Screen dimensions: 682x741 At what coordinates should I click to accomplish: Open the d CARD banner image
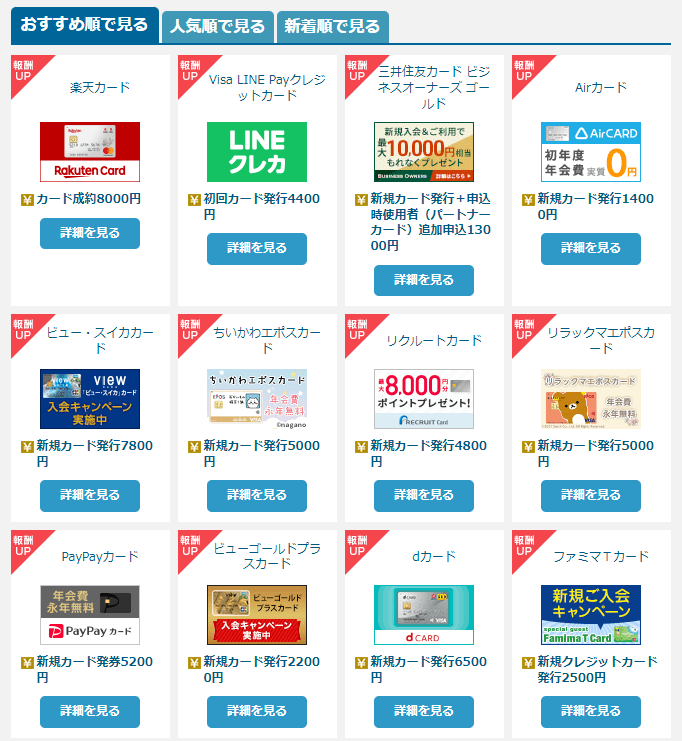point(424,615)
